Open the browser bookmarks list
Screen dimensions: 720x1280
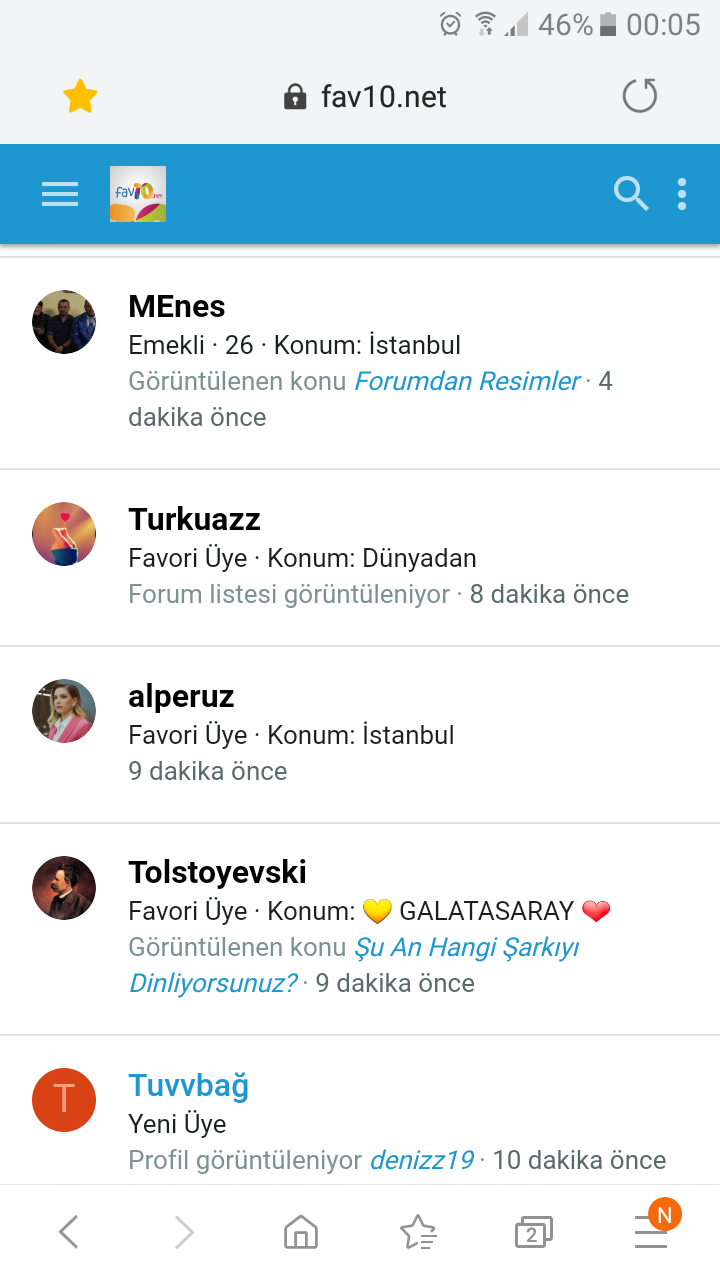tap(417, 1232)
